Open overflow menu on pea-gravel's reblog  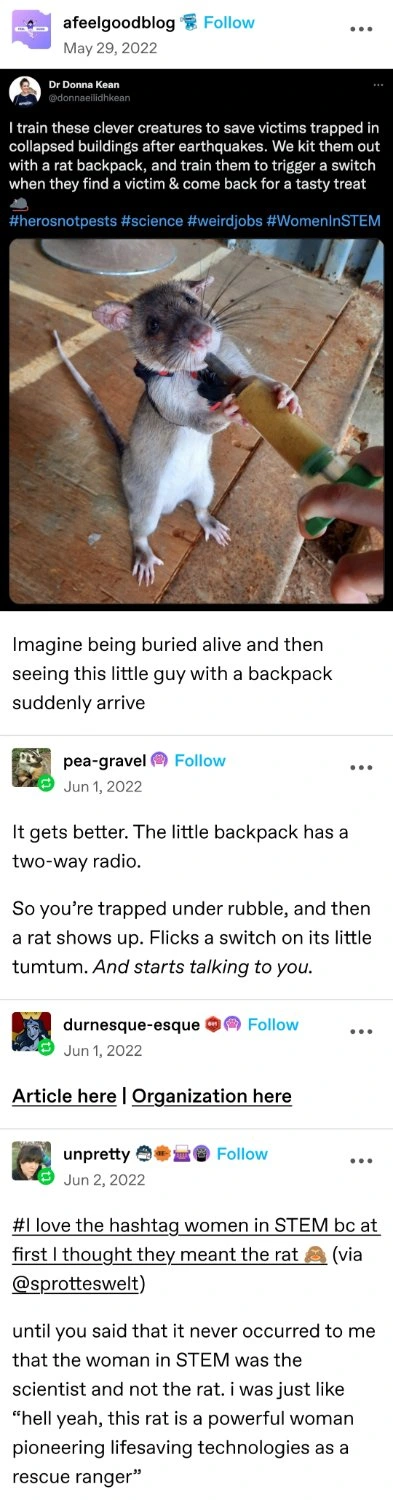point(360,767)
